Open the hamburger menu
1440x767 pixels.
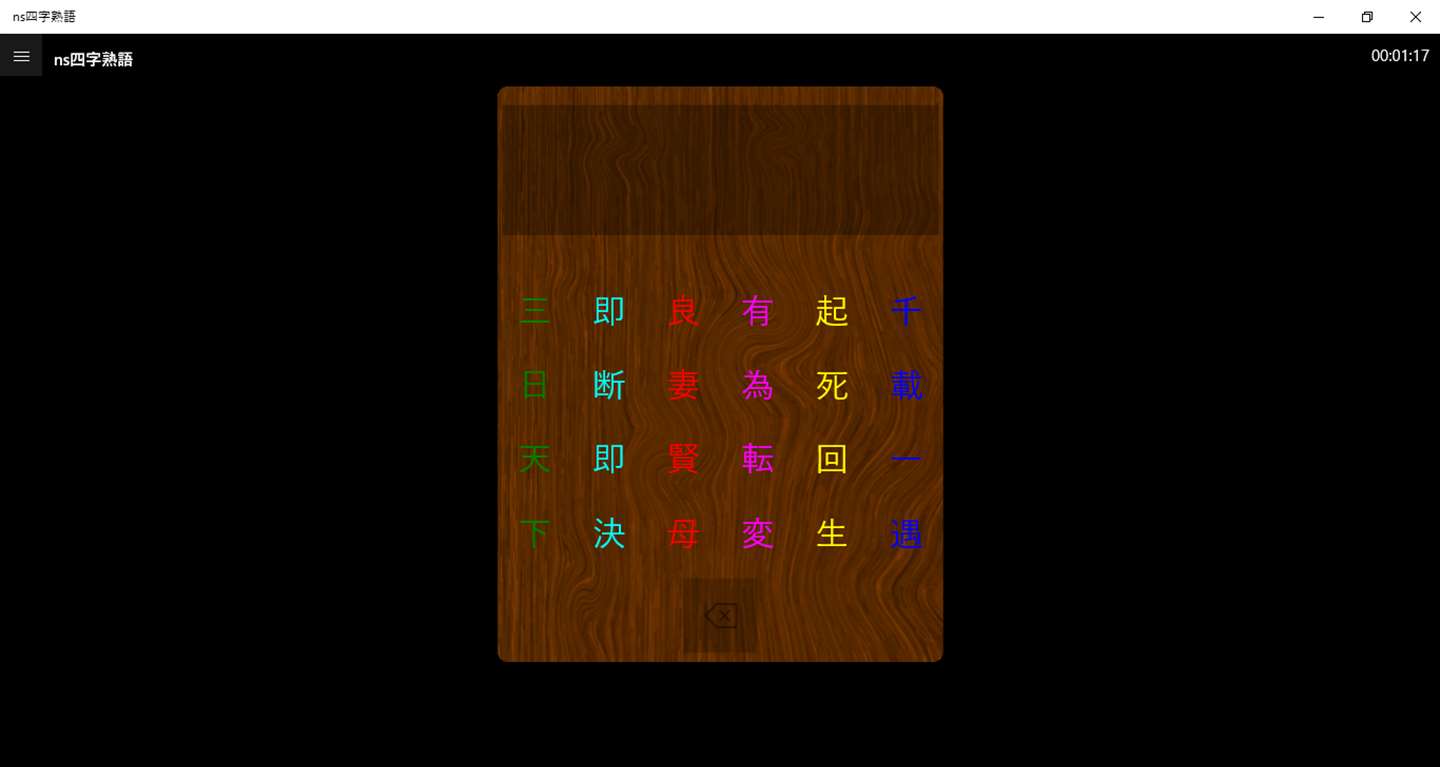21,57
